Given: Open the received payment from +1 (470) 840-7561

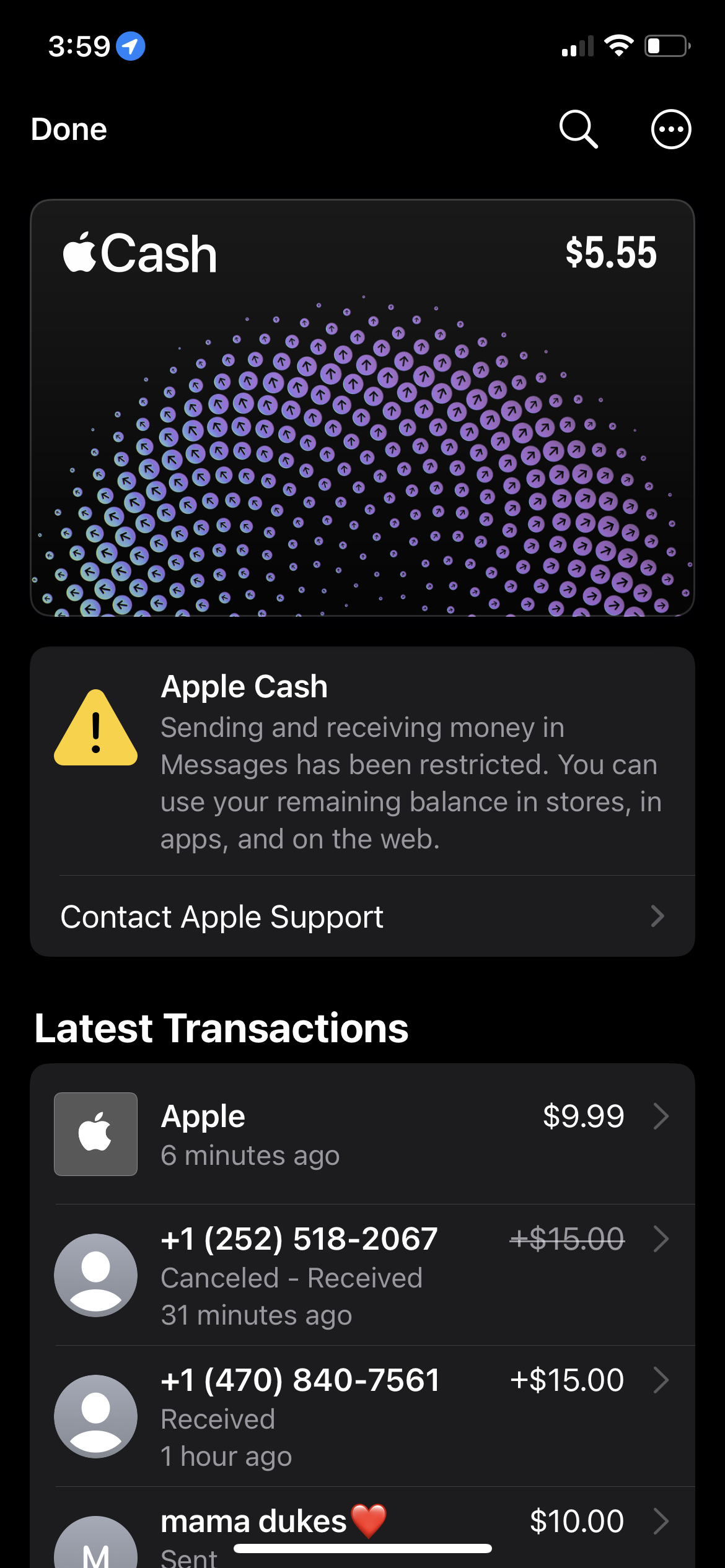Looking at the screenshot, I should tap(362, 1416).
